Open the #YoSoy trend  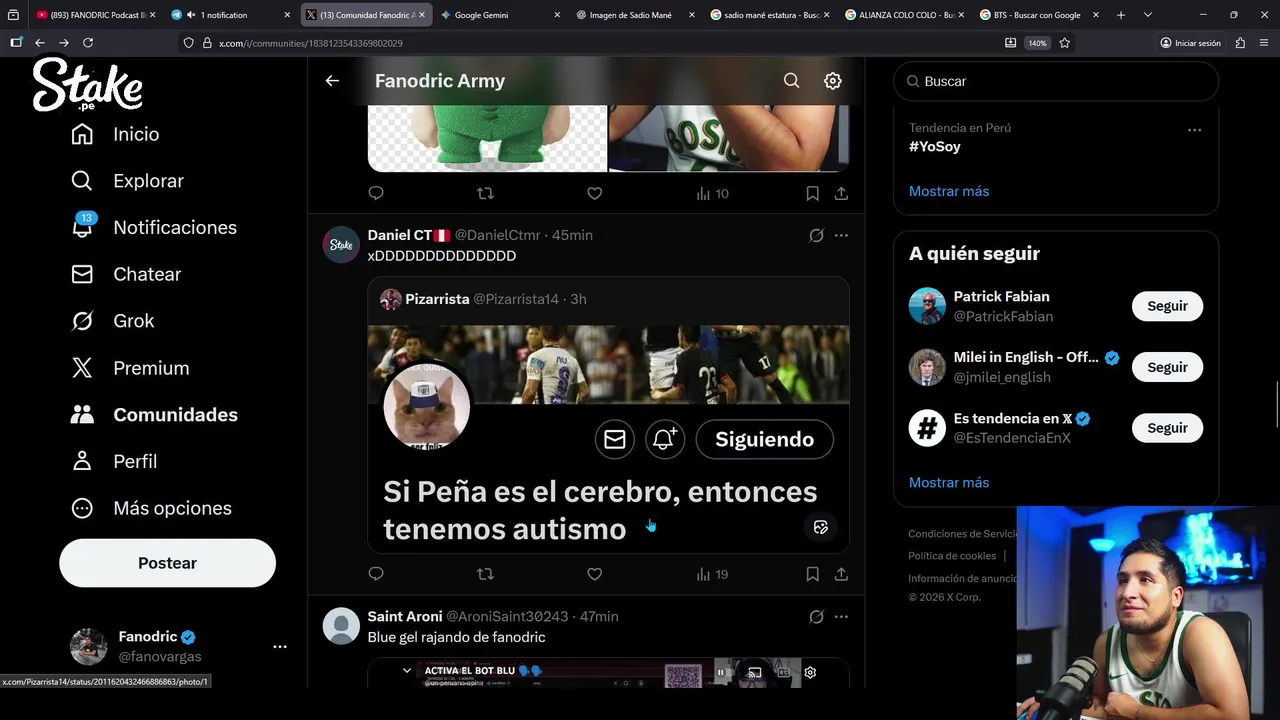pyautogui.click(x=934, y=146)
